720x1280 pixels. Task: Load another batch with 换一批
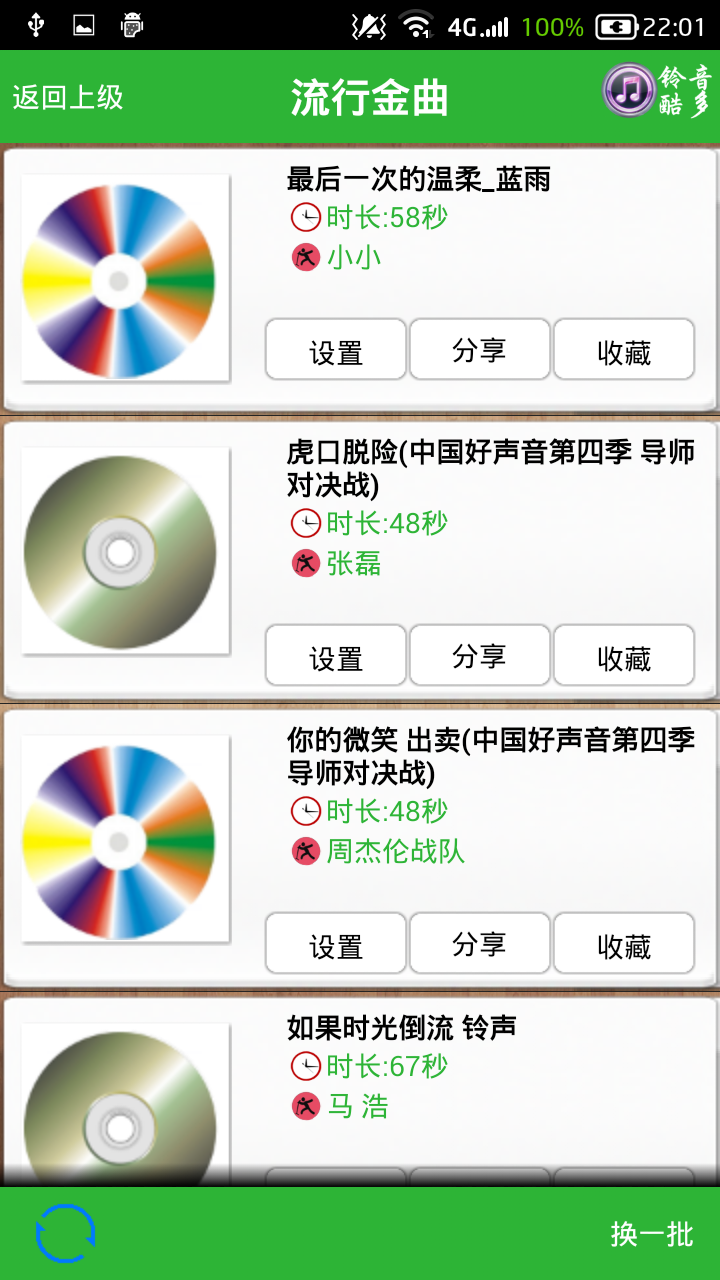tap(652, 1234)
